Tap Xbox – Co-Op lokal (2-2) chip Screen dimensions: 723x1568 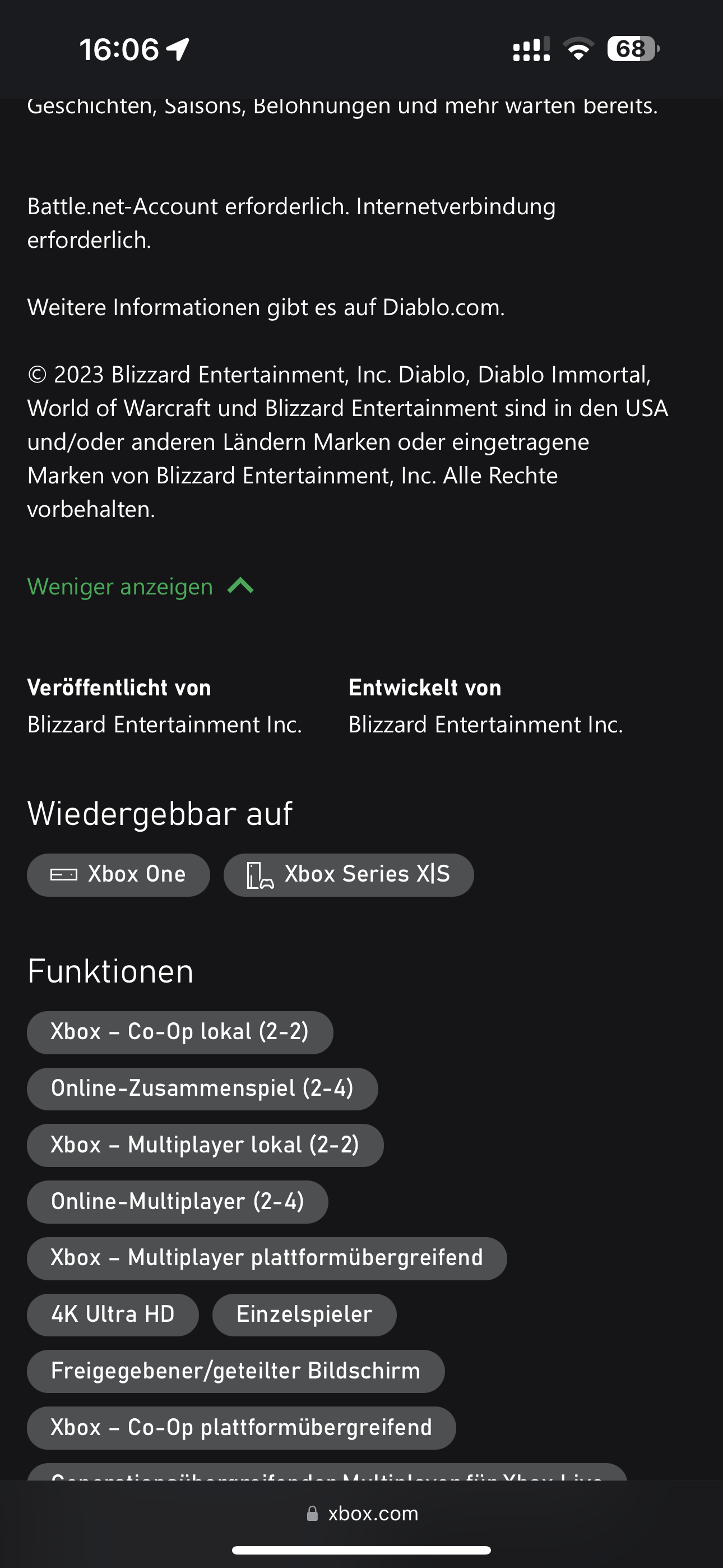coord(179,1032)
